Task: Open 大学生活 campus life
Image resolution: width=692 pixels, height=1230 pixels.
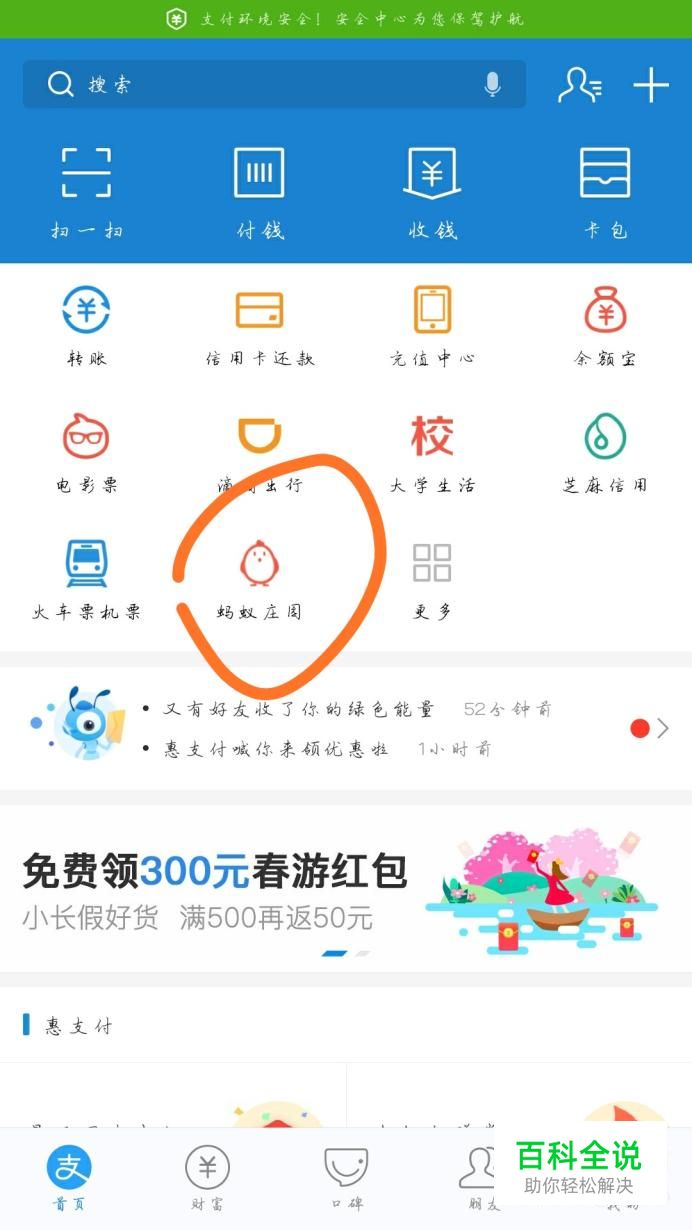Action: [x=432, y=452]
